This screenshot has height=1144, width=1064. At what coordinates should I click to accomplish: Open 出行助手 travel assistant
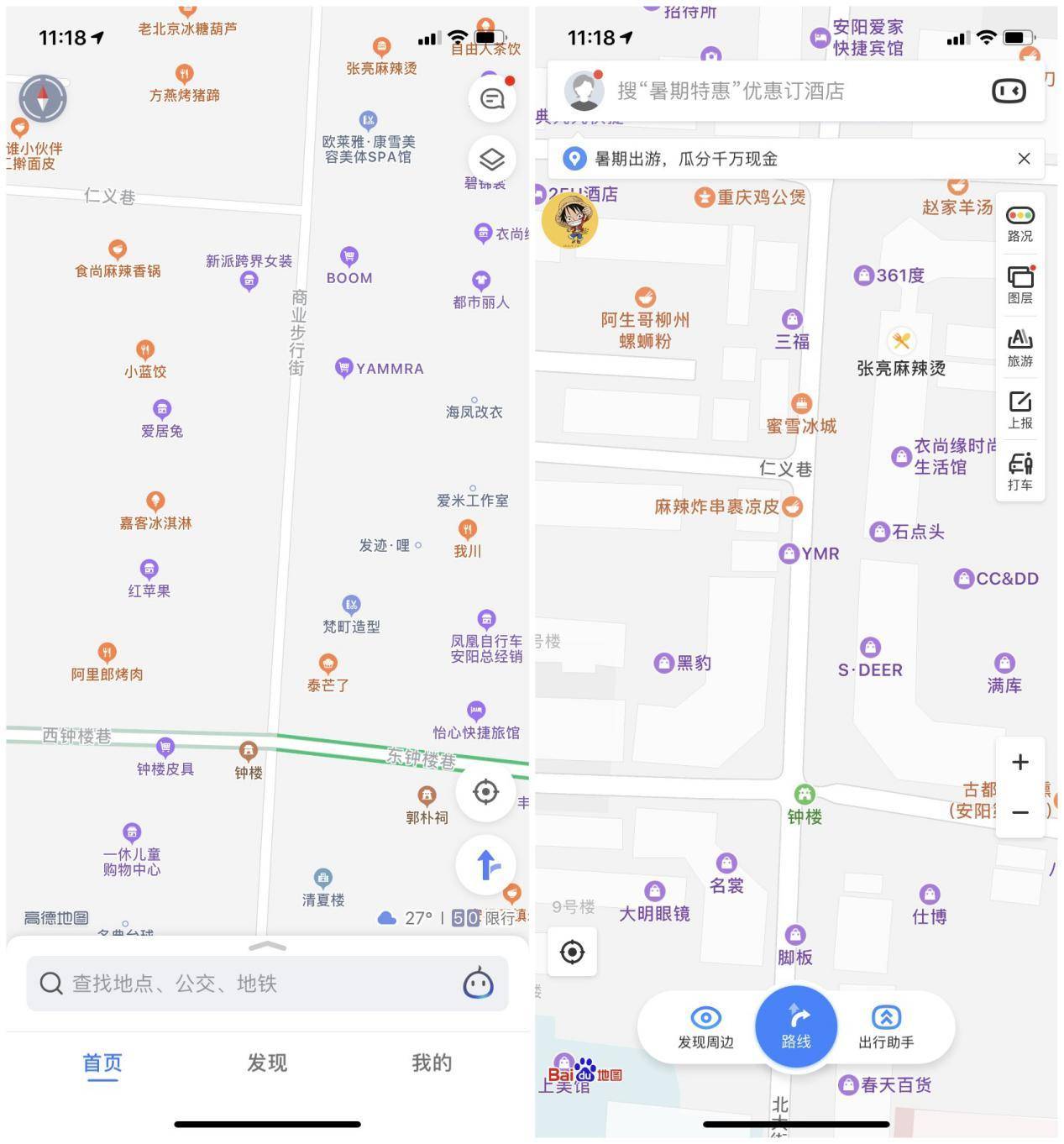(887, 1026)
